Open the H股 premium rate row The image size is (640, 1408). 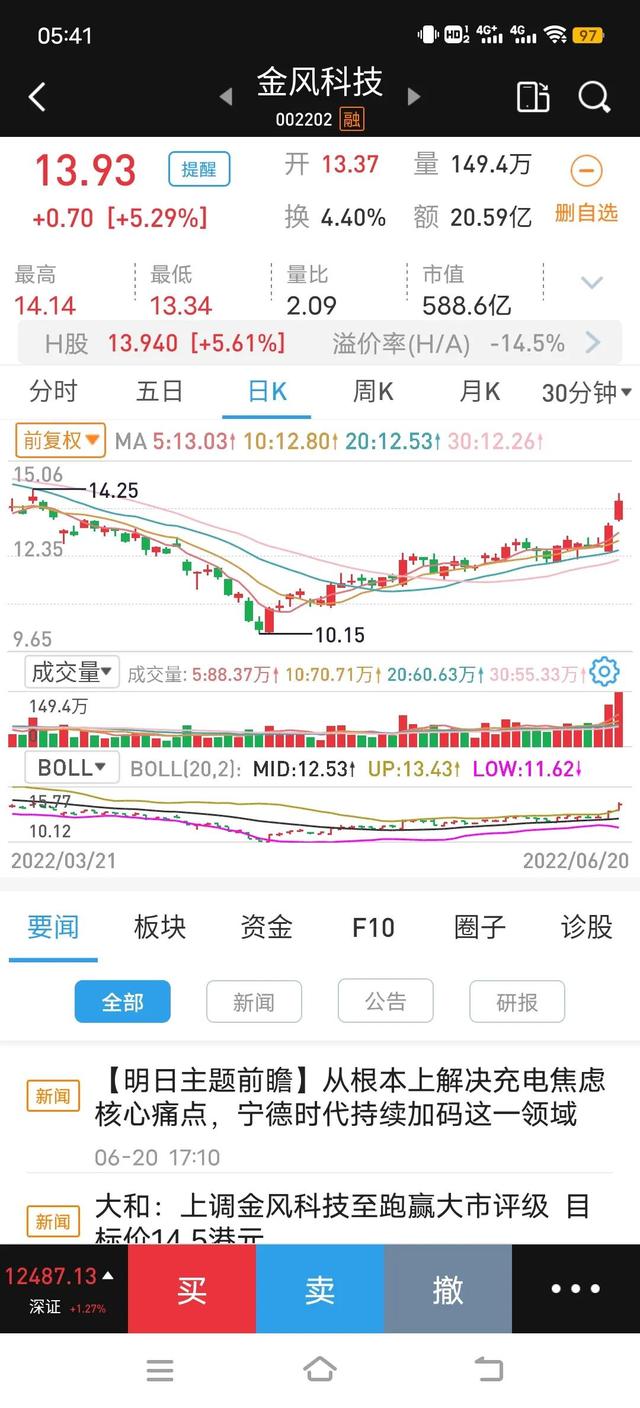[x=320, y=344]
